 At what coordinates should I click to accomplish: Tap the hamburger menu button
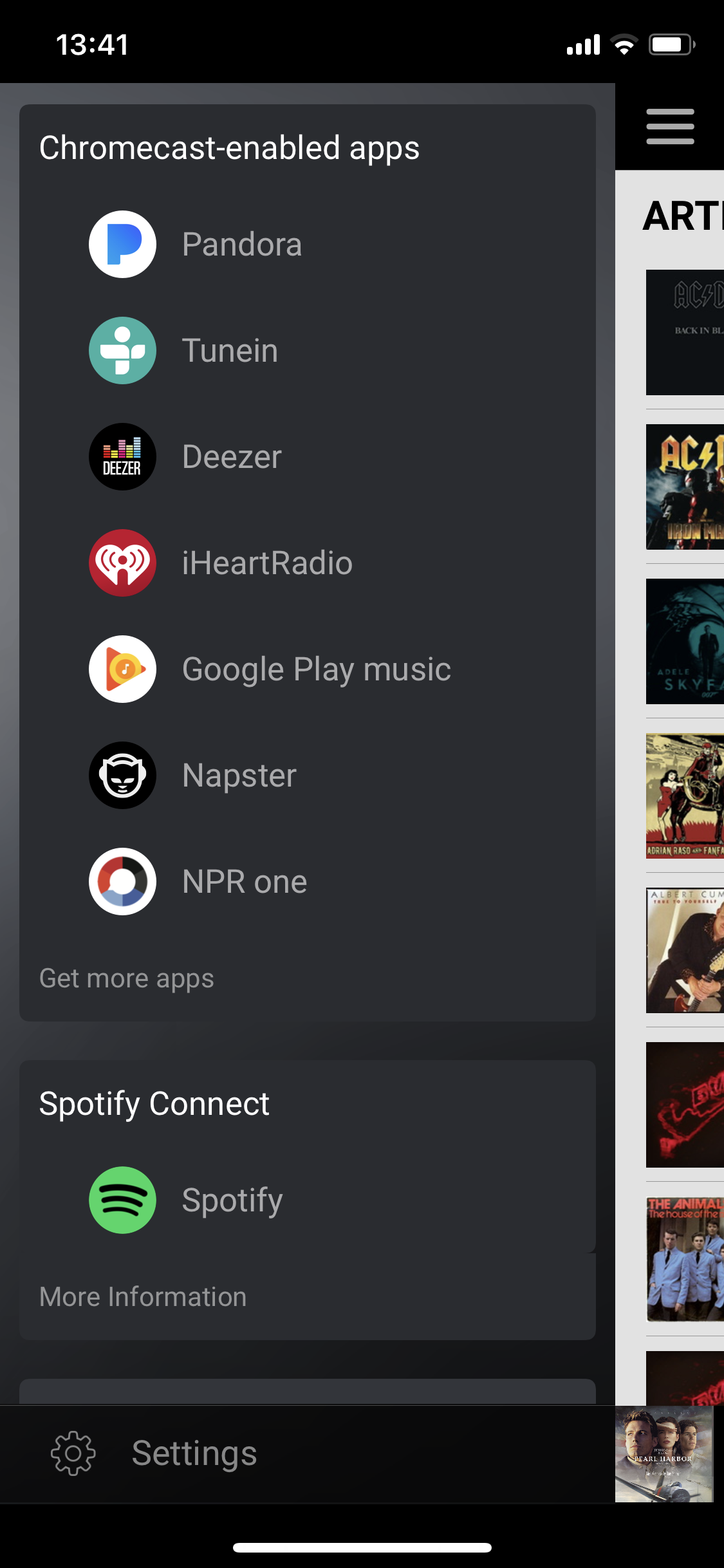pyautogui.click(x=670, y=126)
